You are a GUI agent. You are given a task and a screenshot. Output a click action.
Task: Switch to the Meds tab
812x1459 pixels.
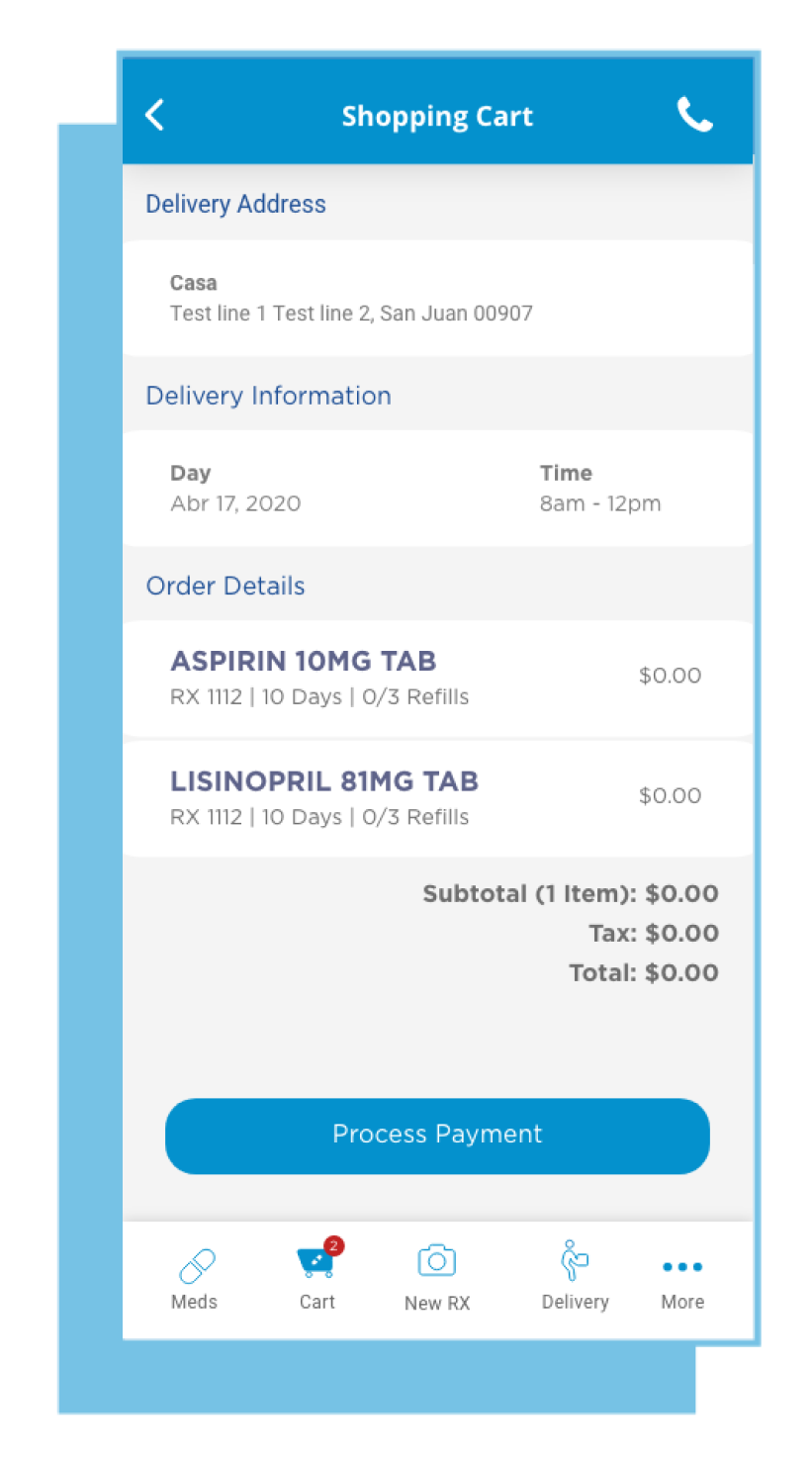[x=195, y=1279]
